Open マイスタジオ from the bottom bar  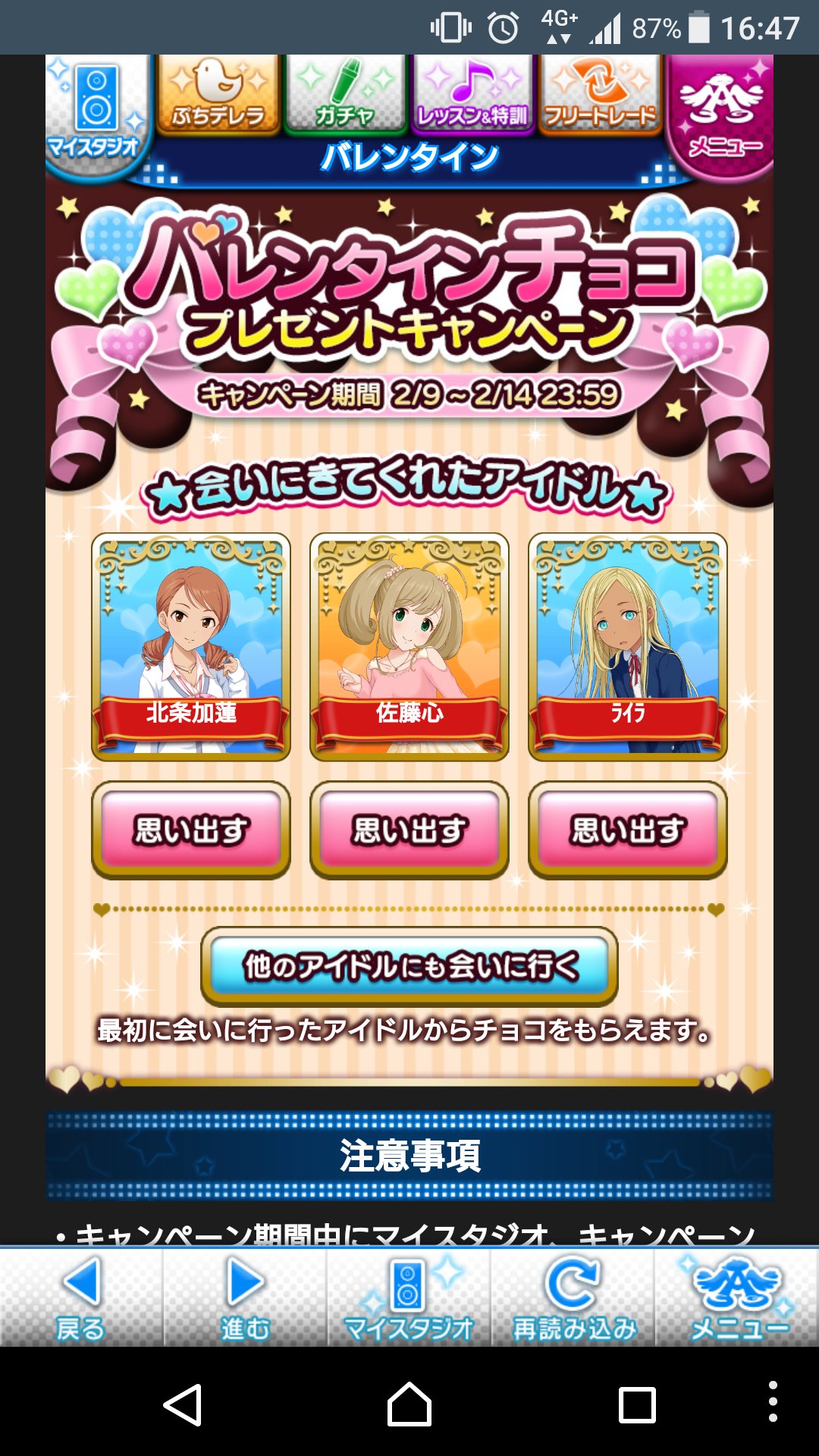pyautogui.click(x=409, y=1298)
